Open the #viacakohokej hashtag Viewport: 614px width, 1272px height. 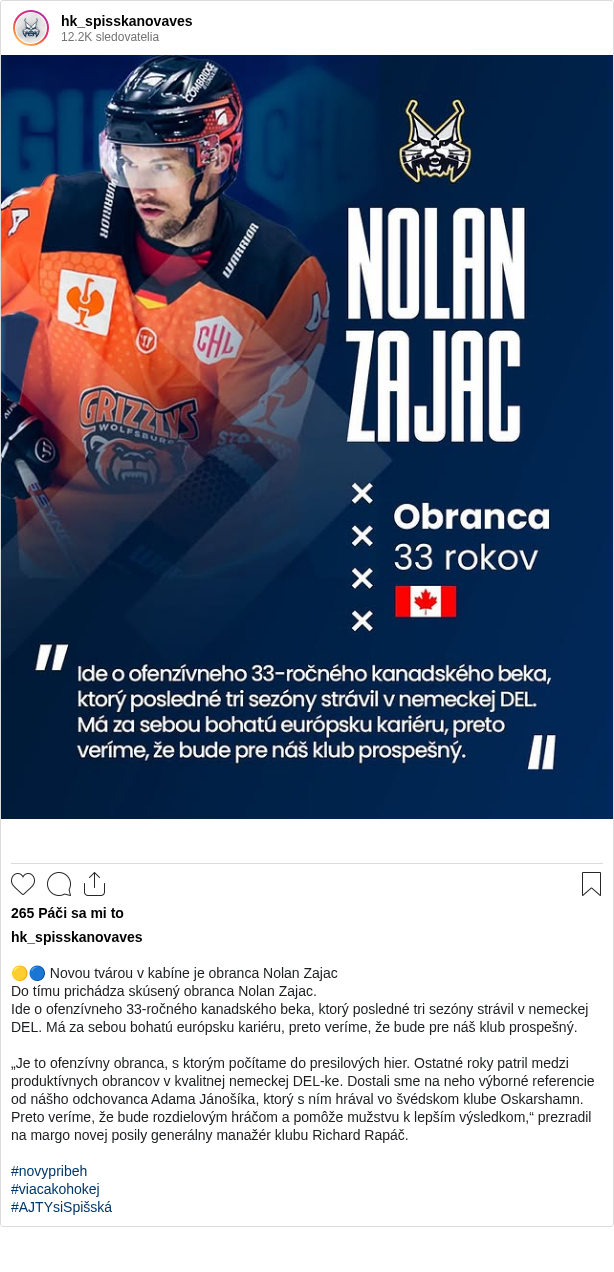55,1189
